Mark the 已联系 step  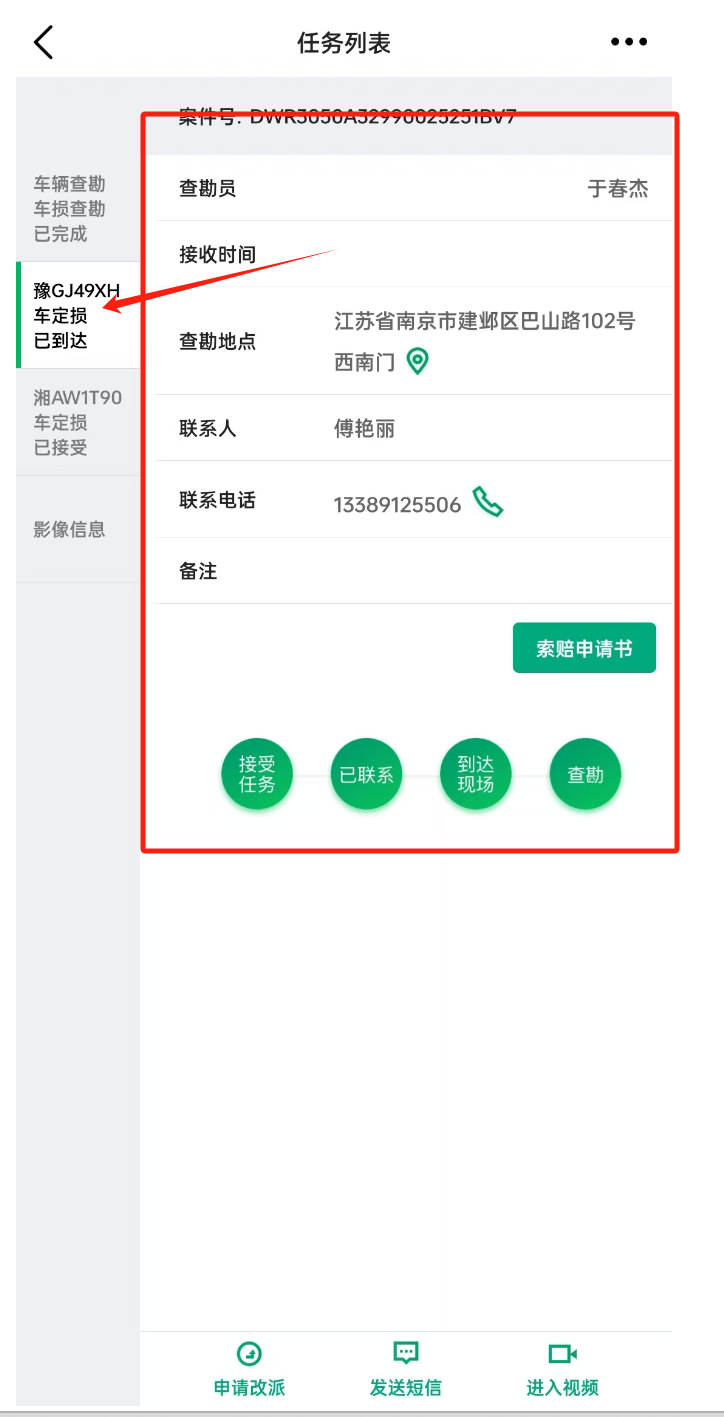[366, 775]
